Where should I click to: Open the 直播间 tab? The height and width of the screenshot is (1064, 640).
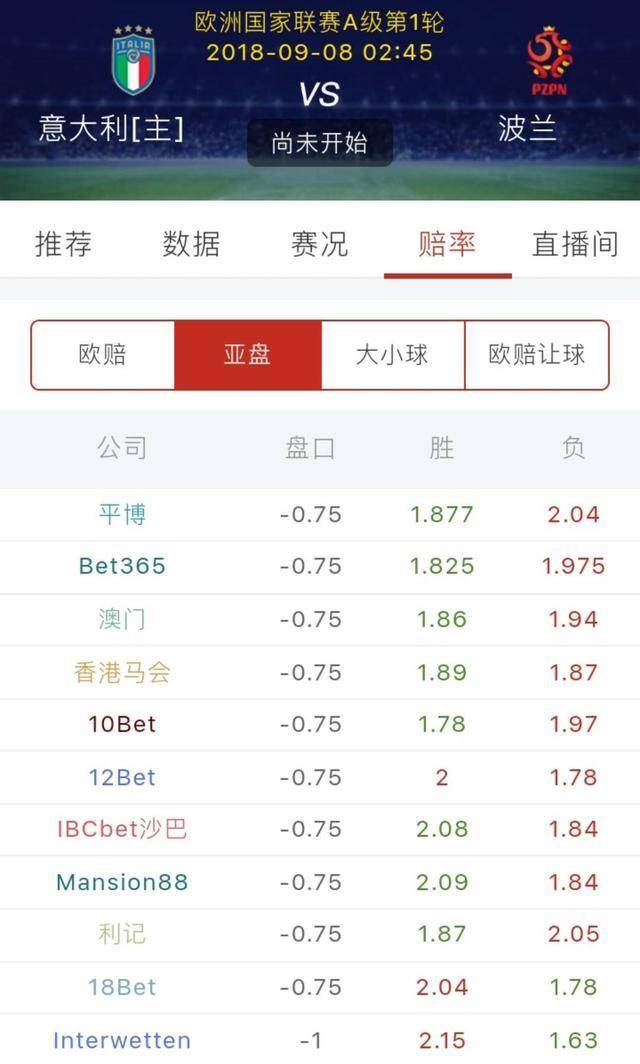[x=575, y=244]
